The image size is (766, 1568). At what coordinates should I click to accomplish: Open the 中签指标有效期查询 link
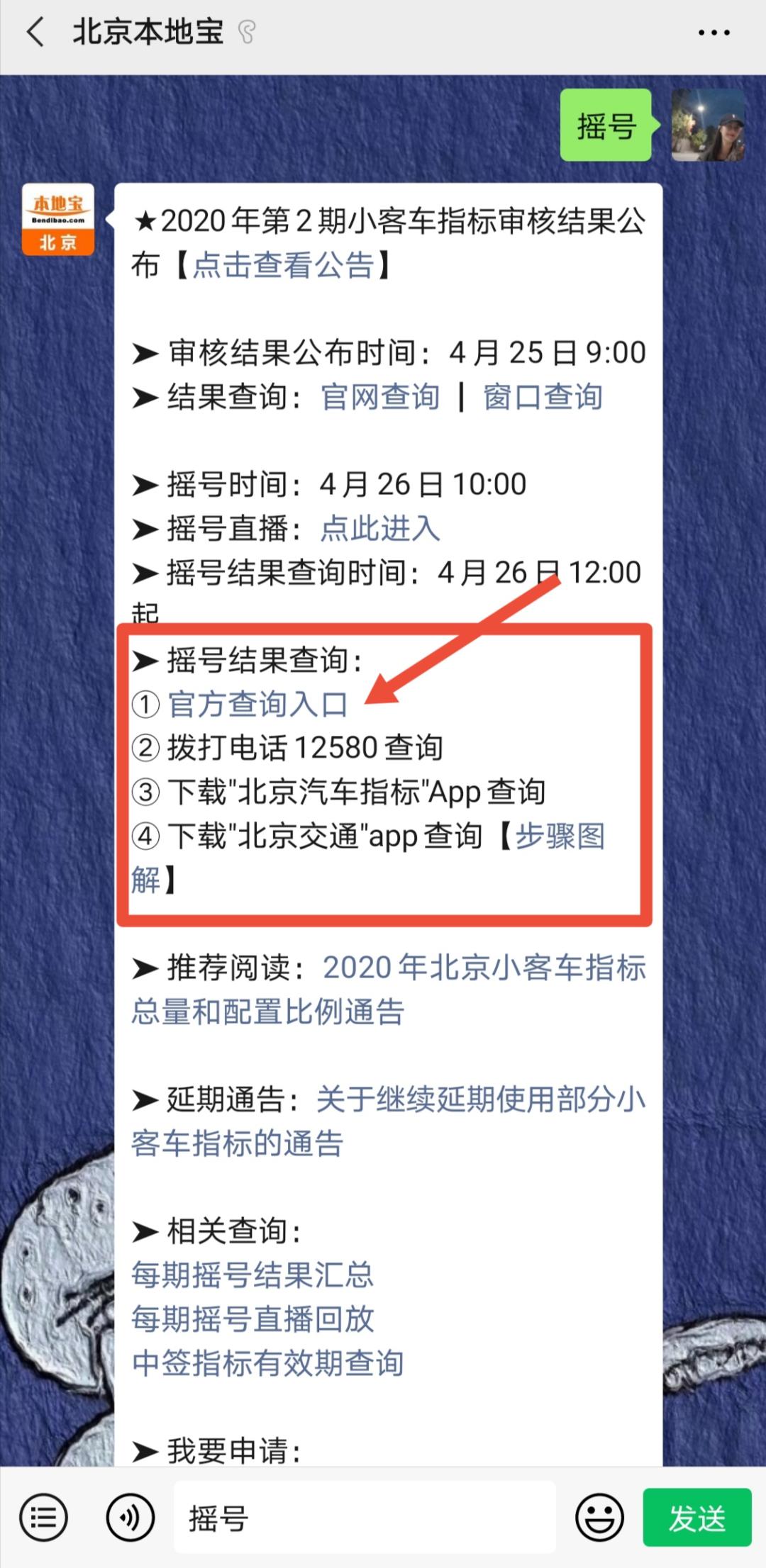click(x=267, y=1363)
